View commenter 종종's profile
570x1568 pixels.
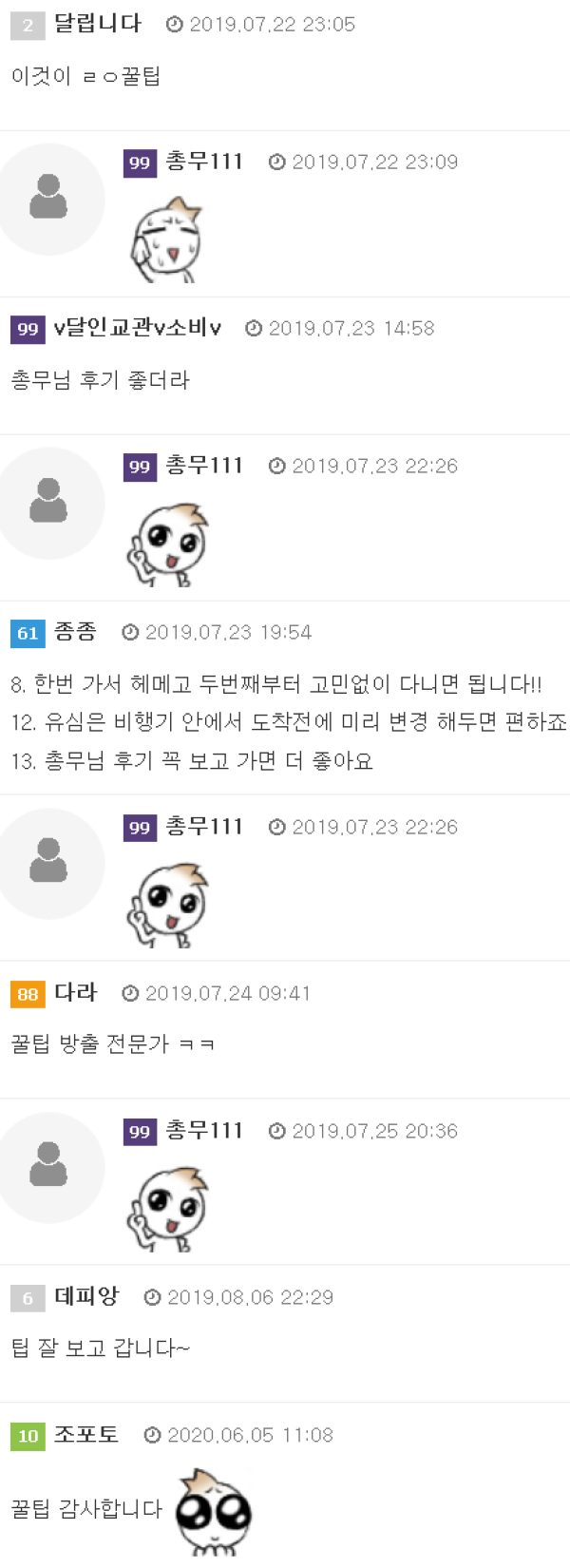click(75, 632)
